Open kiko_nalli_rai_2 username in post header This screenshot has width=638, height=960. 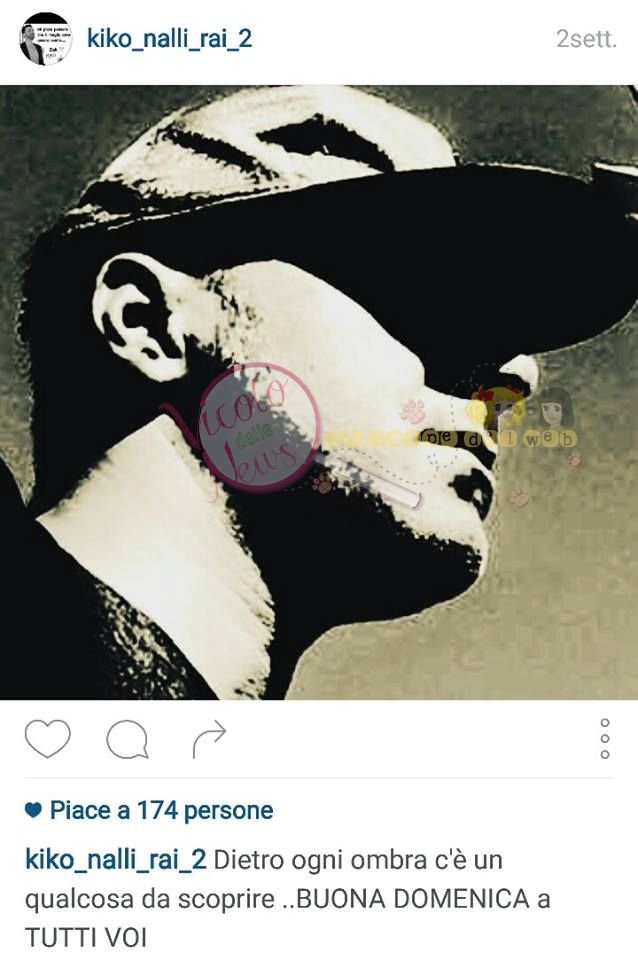pyautogui.click(x=170, y=39)
